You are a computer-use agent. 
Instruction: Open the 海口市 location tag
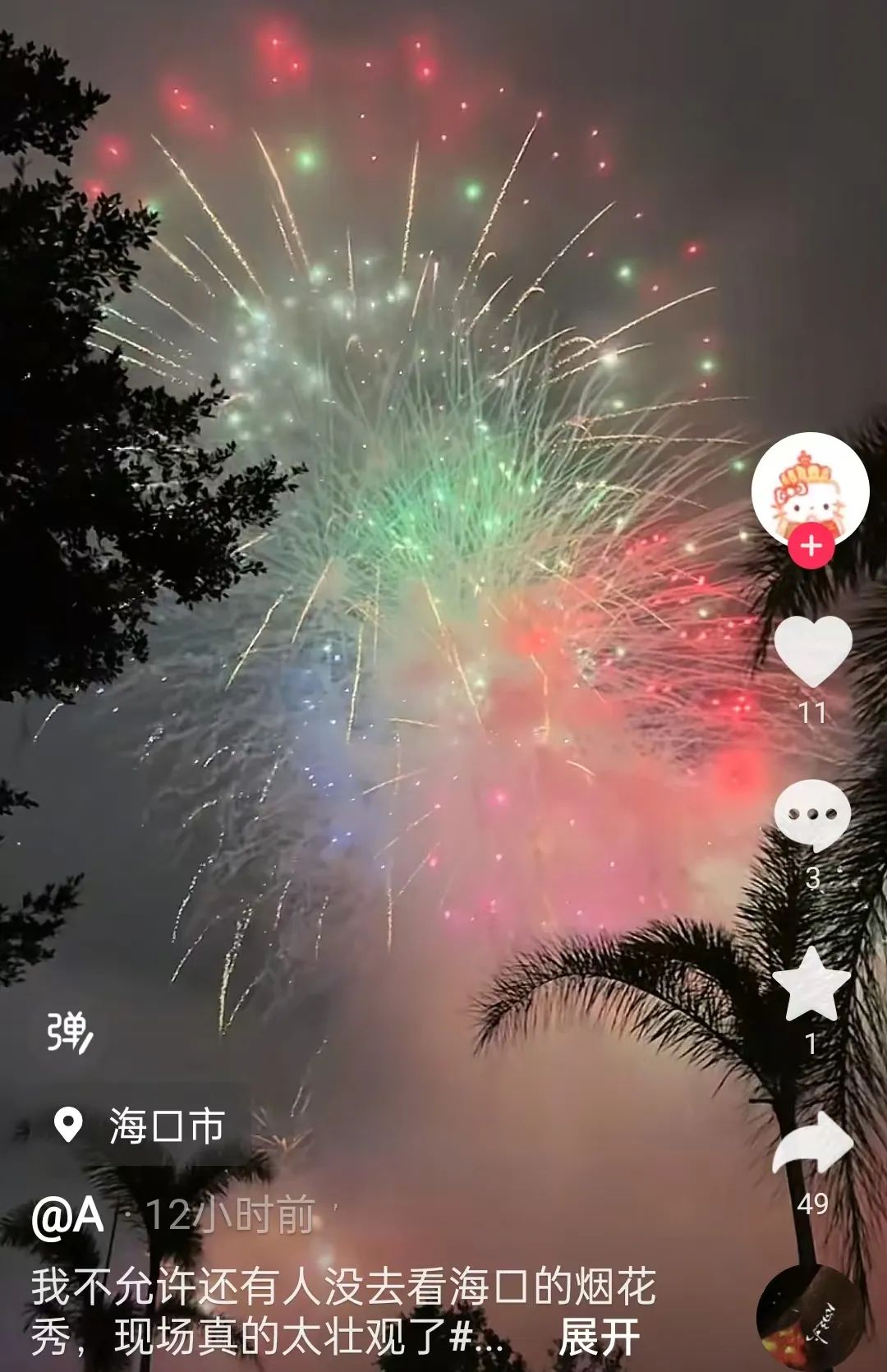(138, 1126)
